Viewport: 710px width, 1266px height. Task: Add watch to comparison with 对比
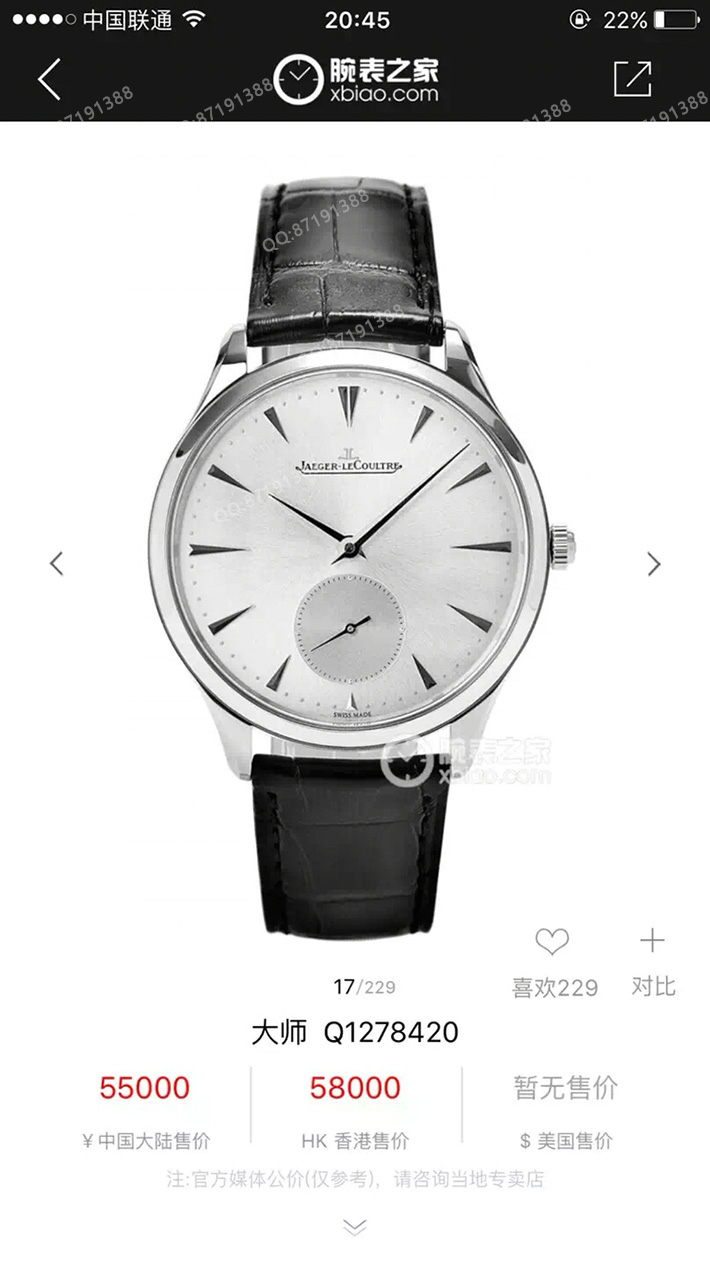coord(652,960)
